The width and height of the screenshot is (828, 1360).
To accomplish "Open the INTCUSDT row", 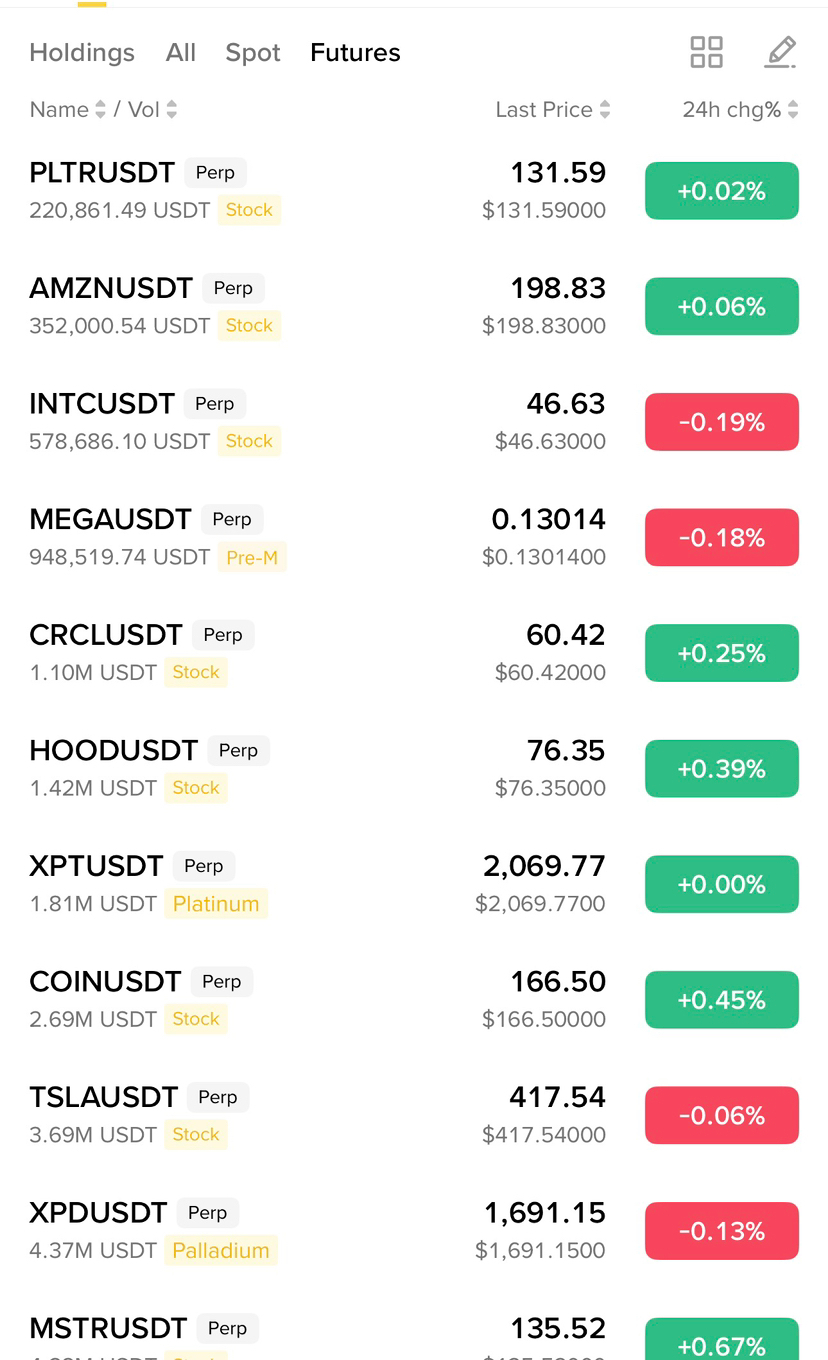I will click(102, 404).
